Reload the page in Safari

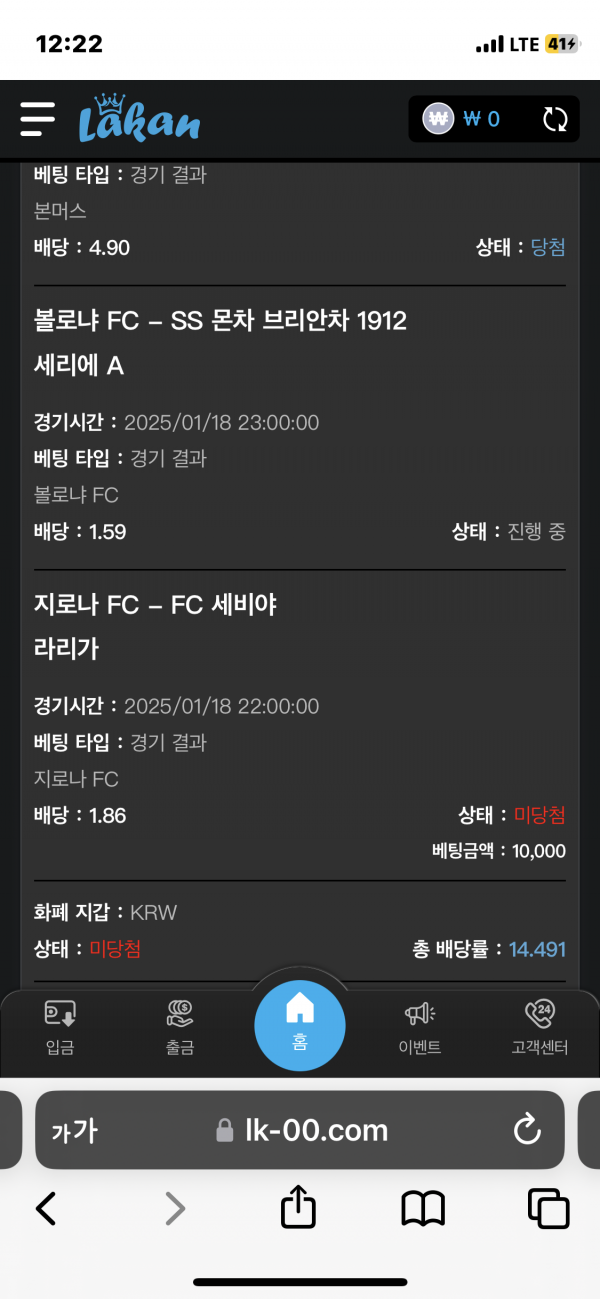(x=527, y=1130)
